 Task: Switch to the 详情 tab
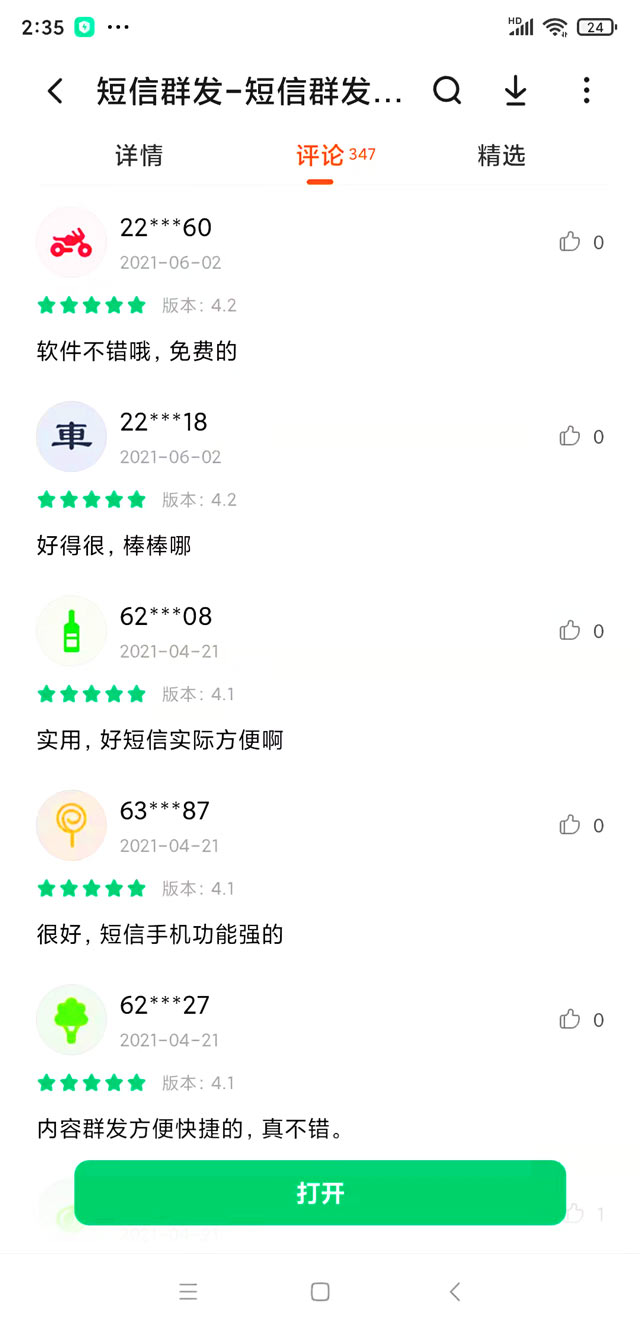point(139,156)
